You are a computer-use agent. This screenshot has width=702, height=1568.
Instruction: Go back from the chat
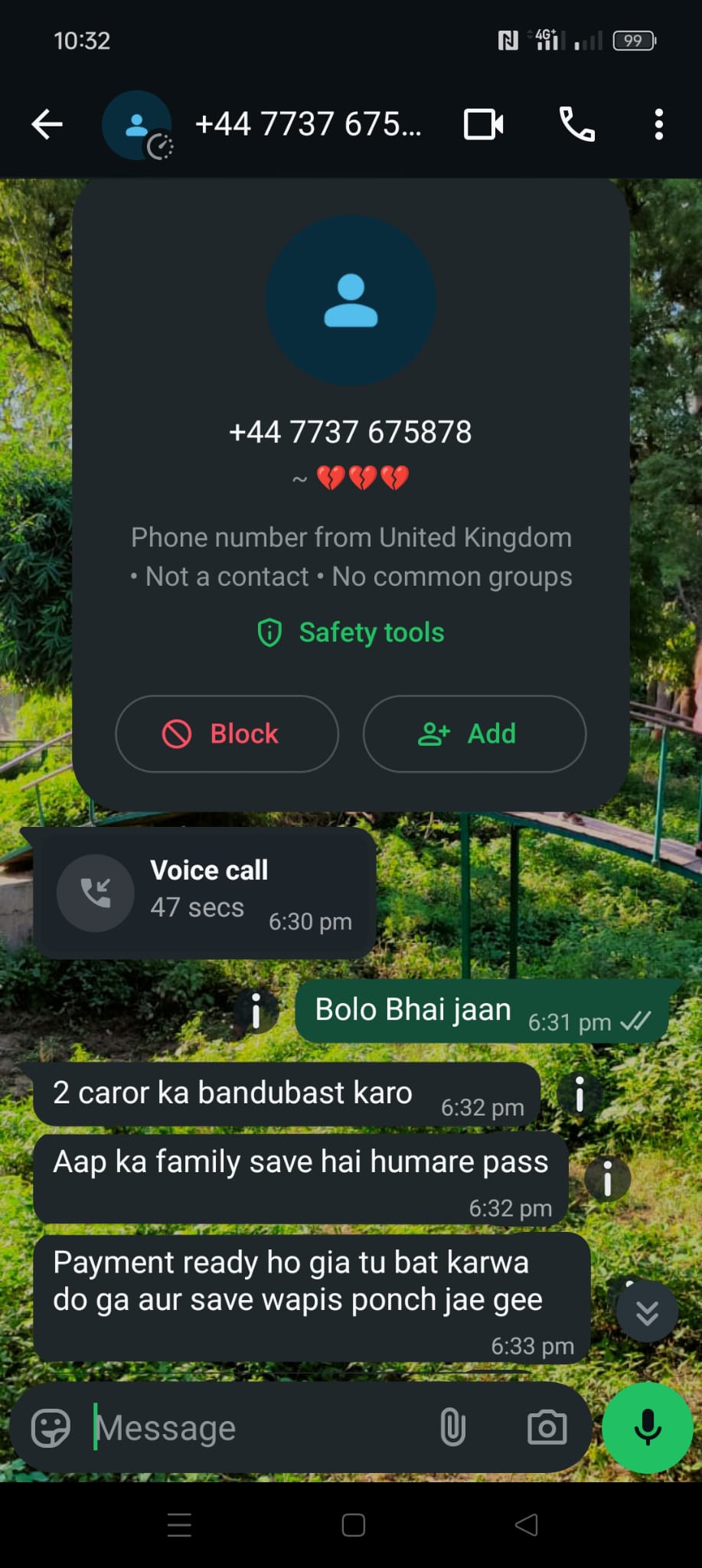(47, 124)
